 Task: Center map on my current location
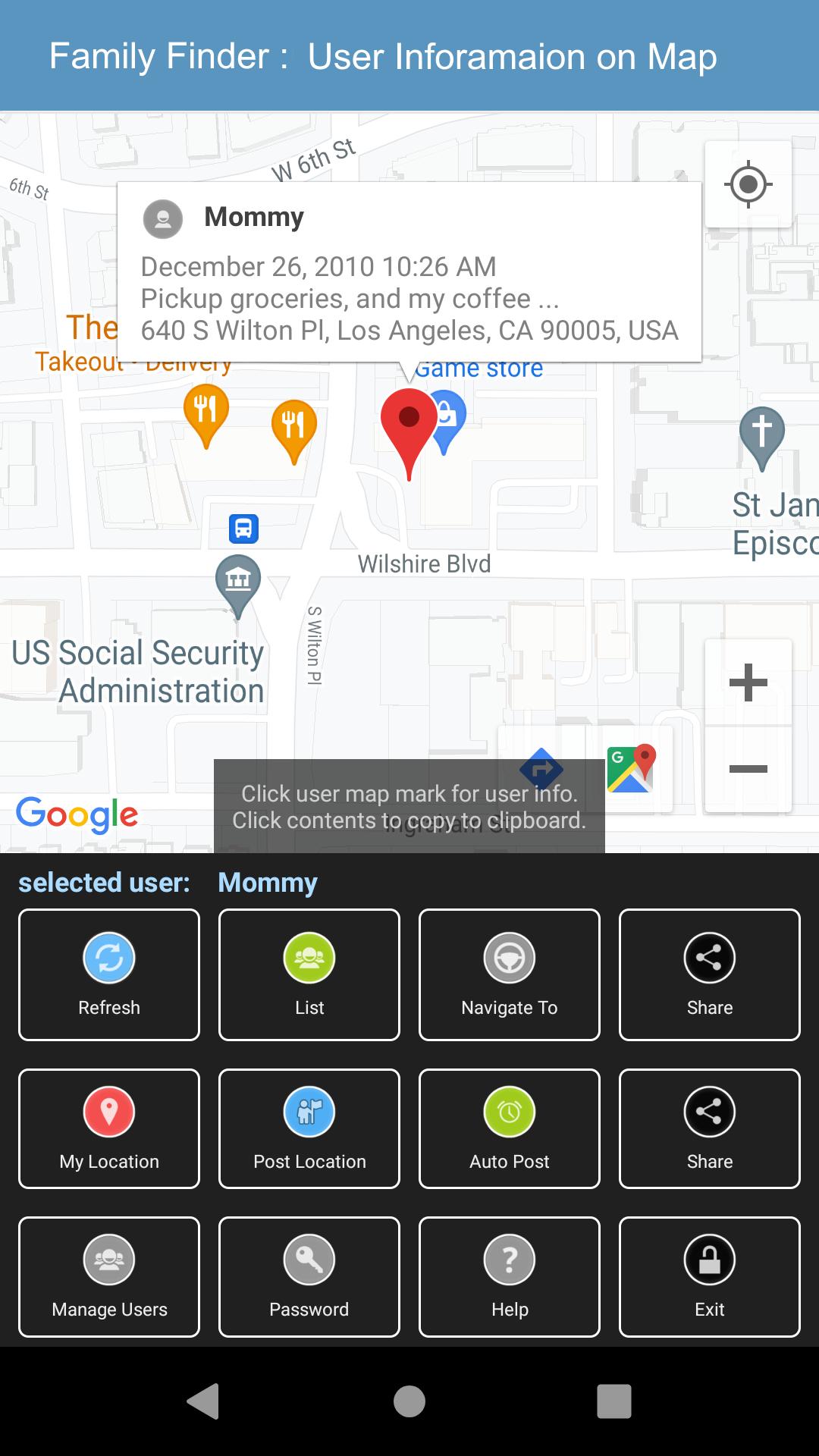748,184
